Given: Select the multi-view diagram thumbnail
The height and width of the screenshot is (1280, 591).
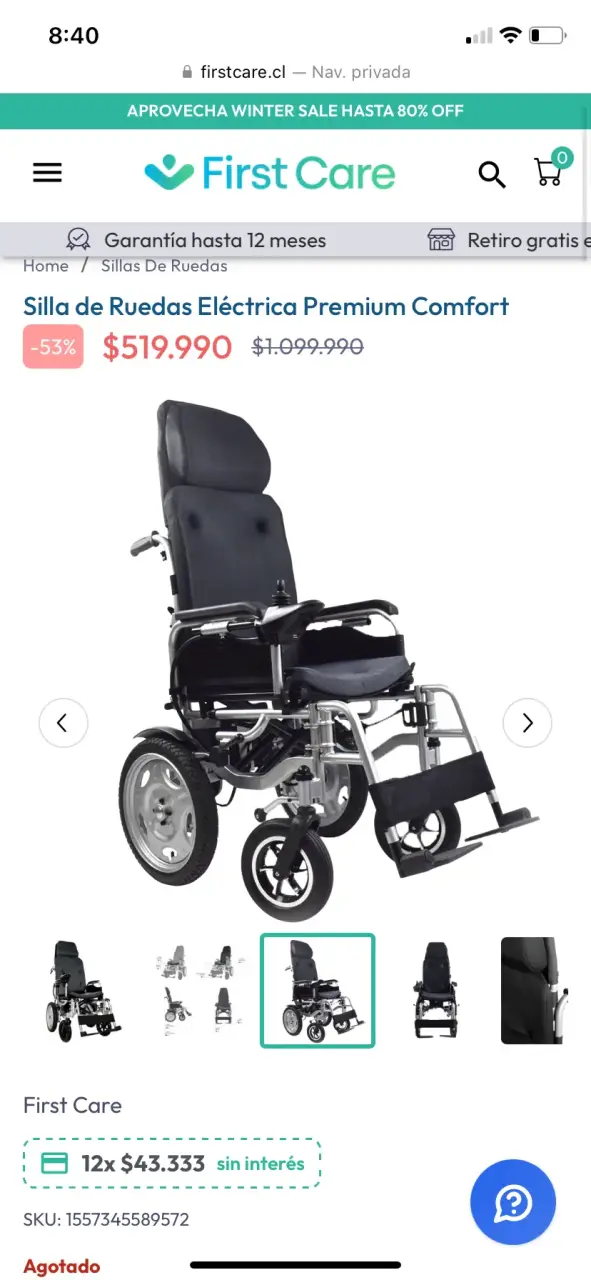Looking at the screenshot, I should [199, 990].
